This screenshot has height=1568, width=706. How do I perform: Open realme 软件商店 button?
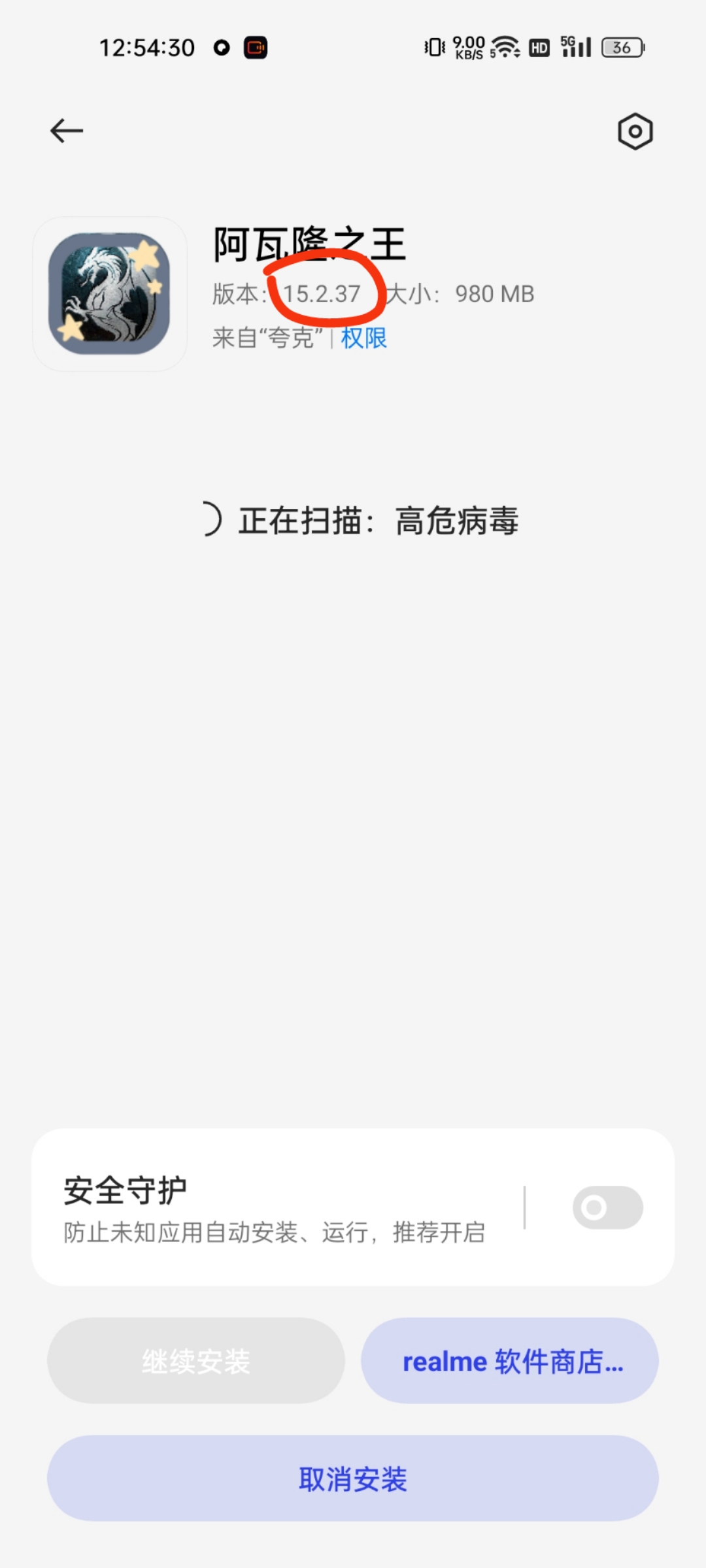510,1360
